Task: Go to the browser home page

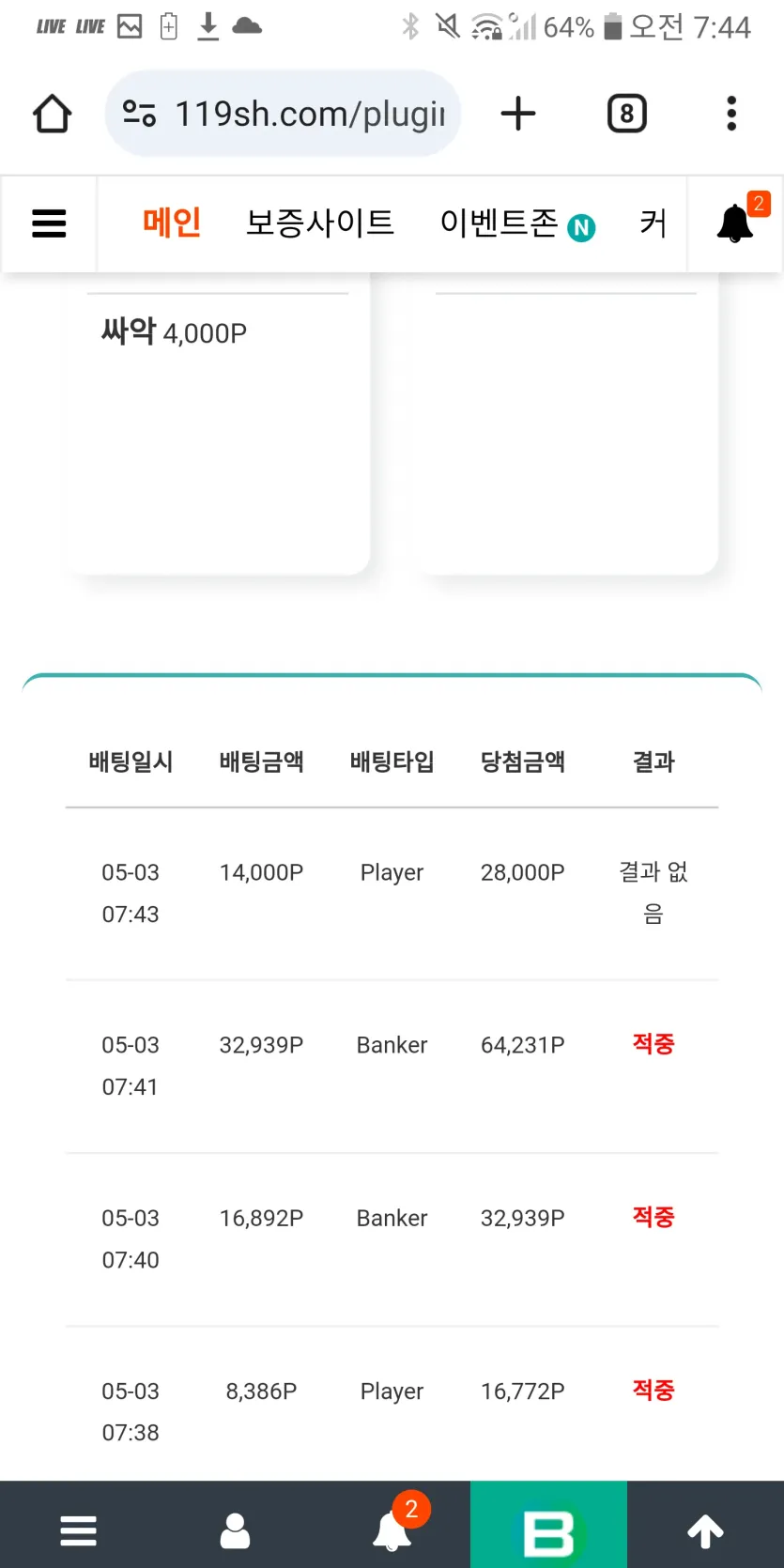Action: tap(53, 114)
